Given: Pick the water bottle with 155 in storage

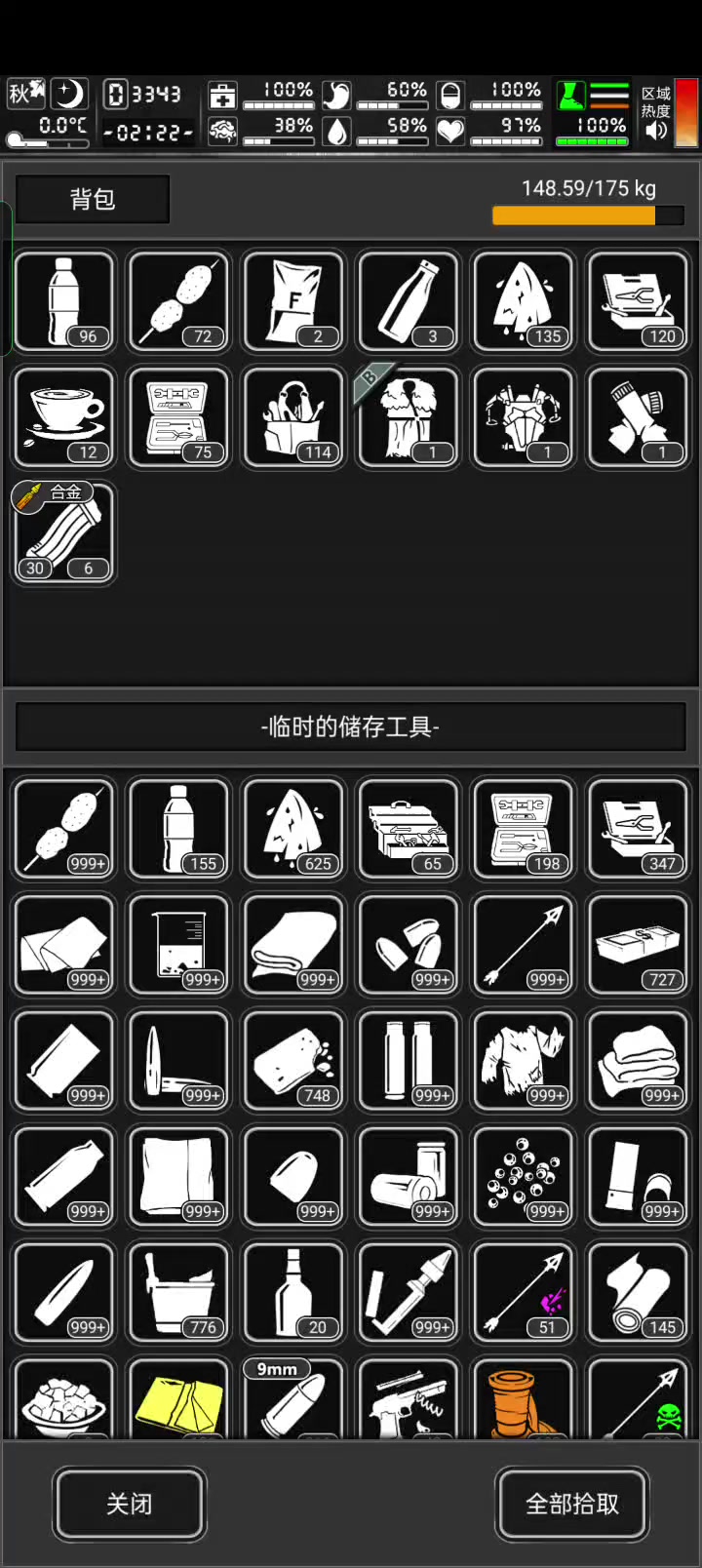Looking at the screenshot, I should click(179, 829).
